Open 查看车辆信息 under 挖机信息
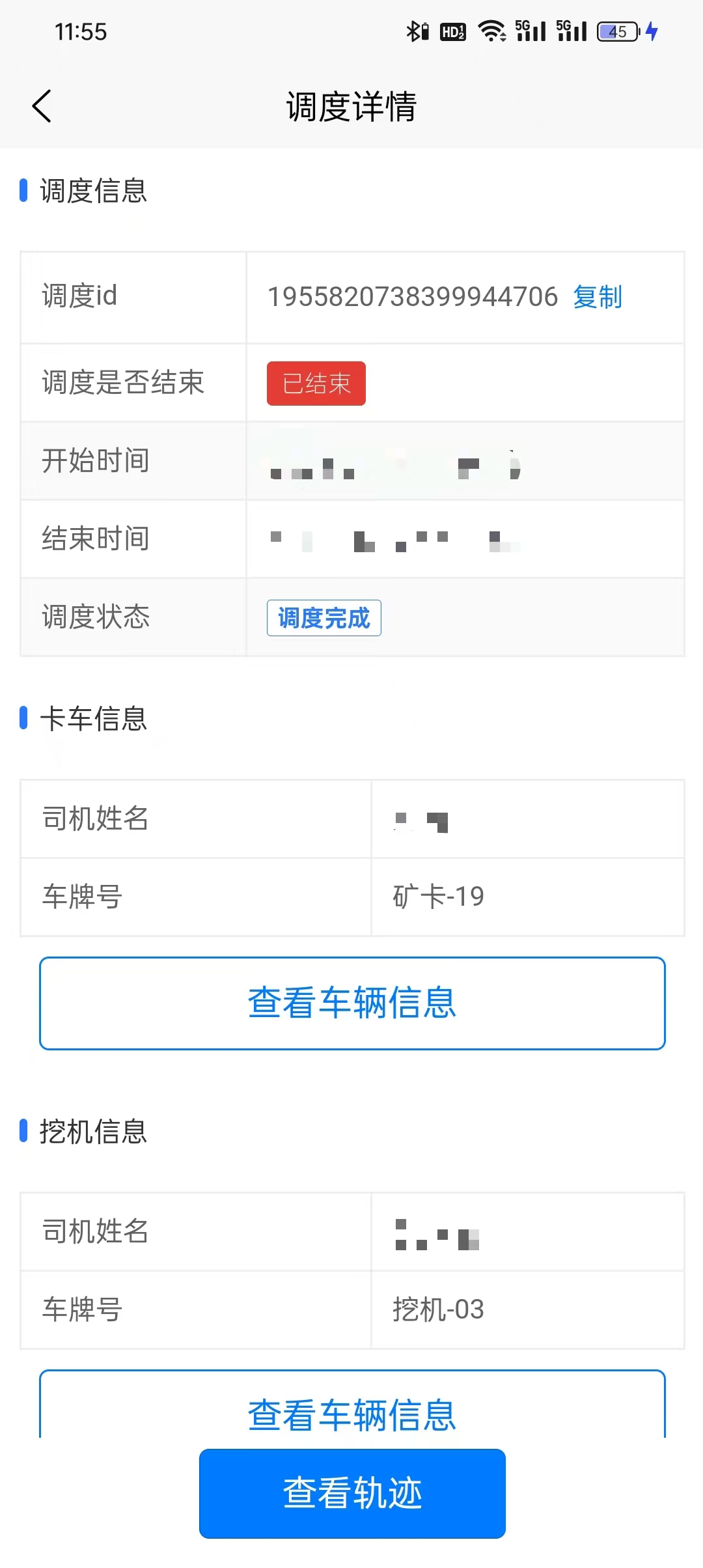Viewport: 703px width, 1568px height. pos(352,1410)
